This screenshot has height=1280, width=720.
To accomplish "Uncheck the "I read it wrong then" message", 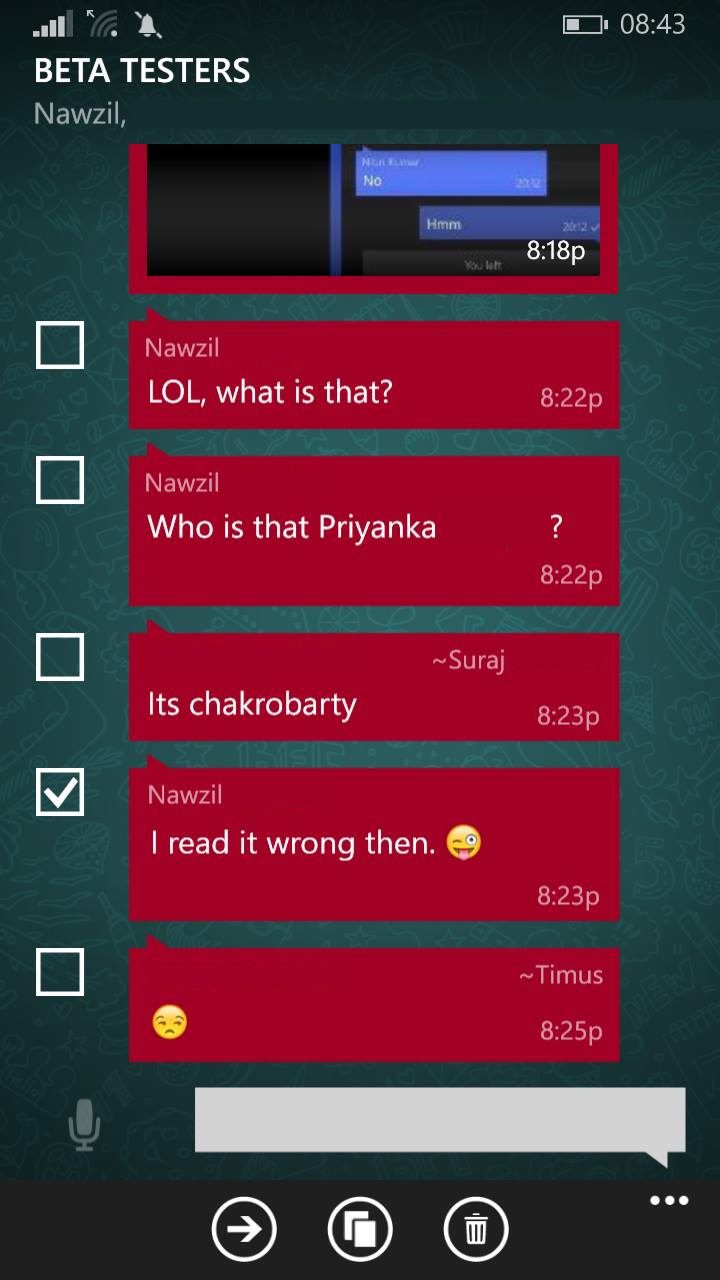I will [60, 792].
